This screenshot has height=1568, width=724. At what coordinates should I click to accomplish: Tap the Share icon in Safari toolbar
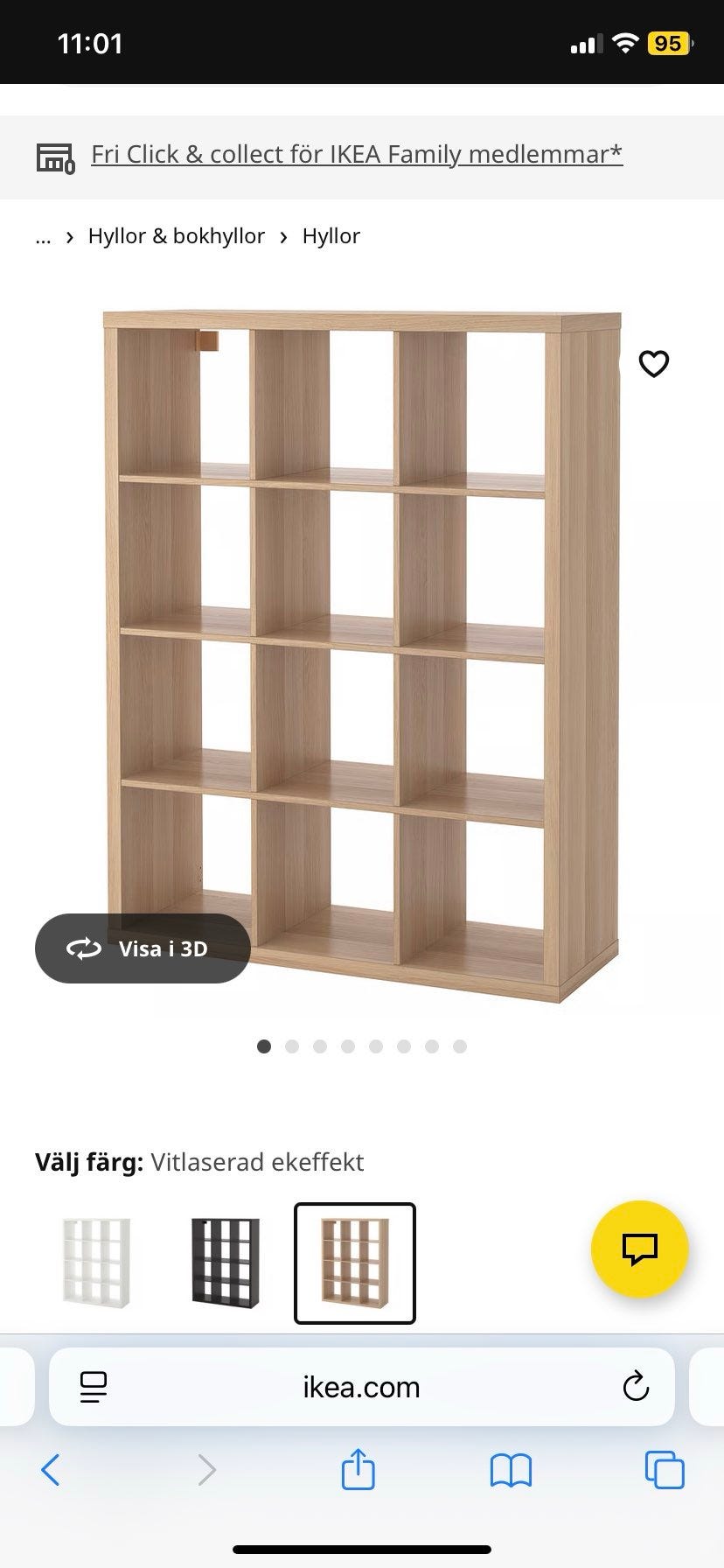point(357,1470)
